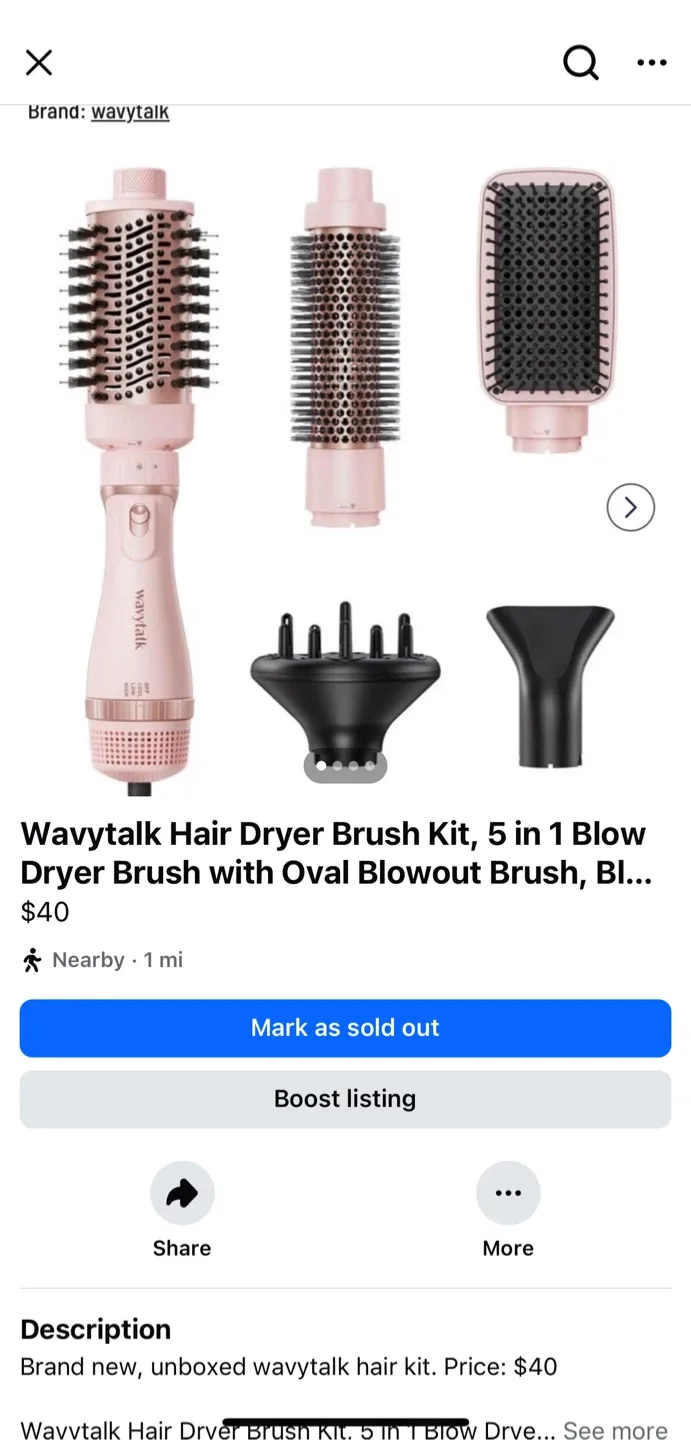The image size is (691, 1440).
Task: Tap Boost listing
Action: (345, 1099)
